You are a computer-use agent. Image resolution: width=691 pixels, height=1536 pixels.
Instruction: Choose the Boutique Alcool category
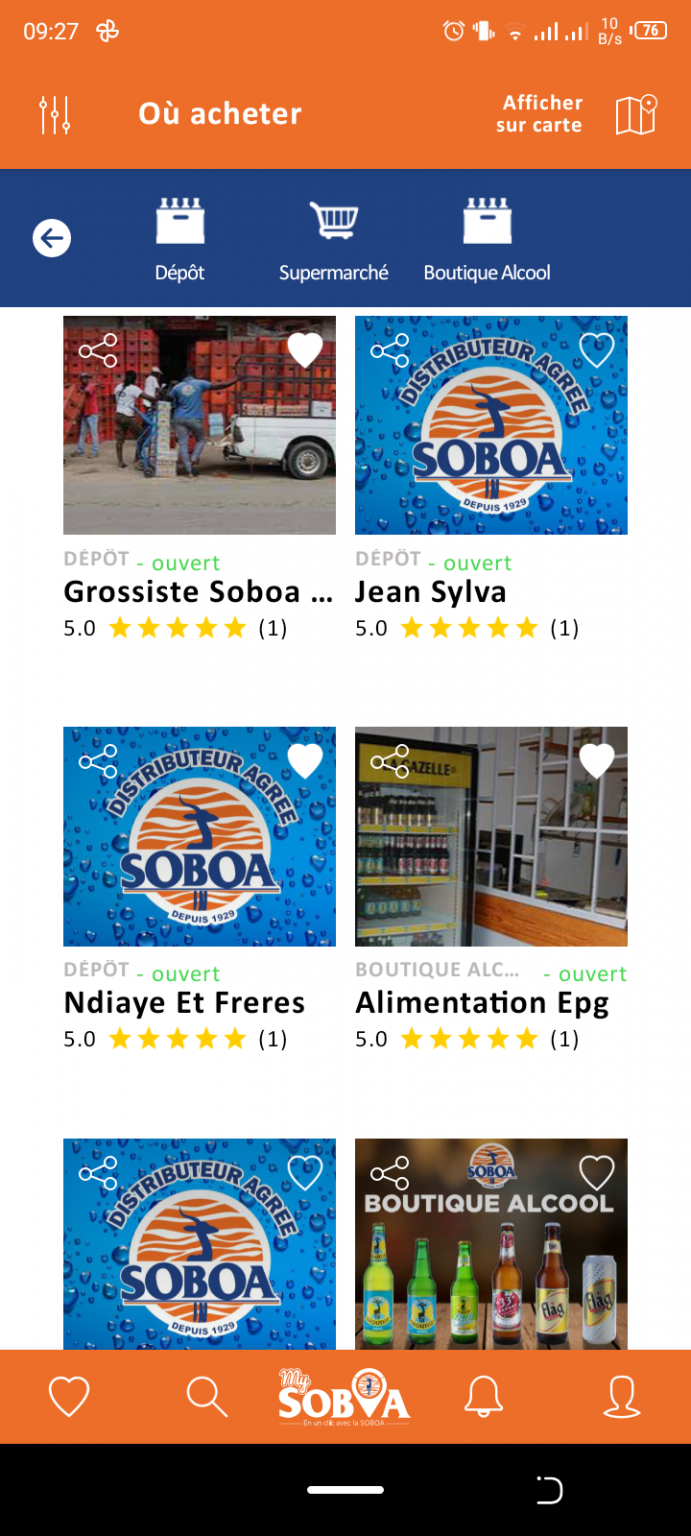487,240
